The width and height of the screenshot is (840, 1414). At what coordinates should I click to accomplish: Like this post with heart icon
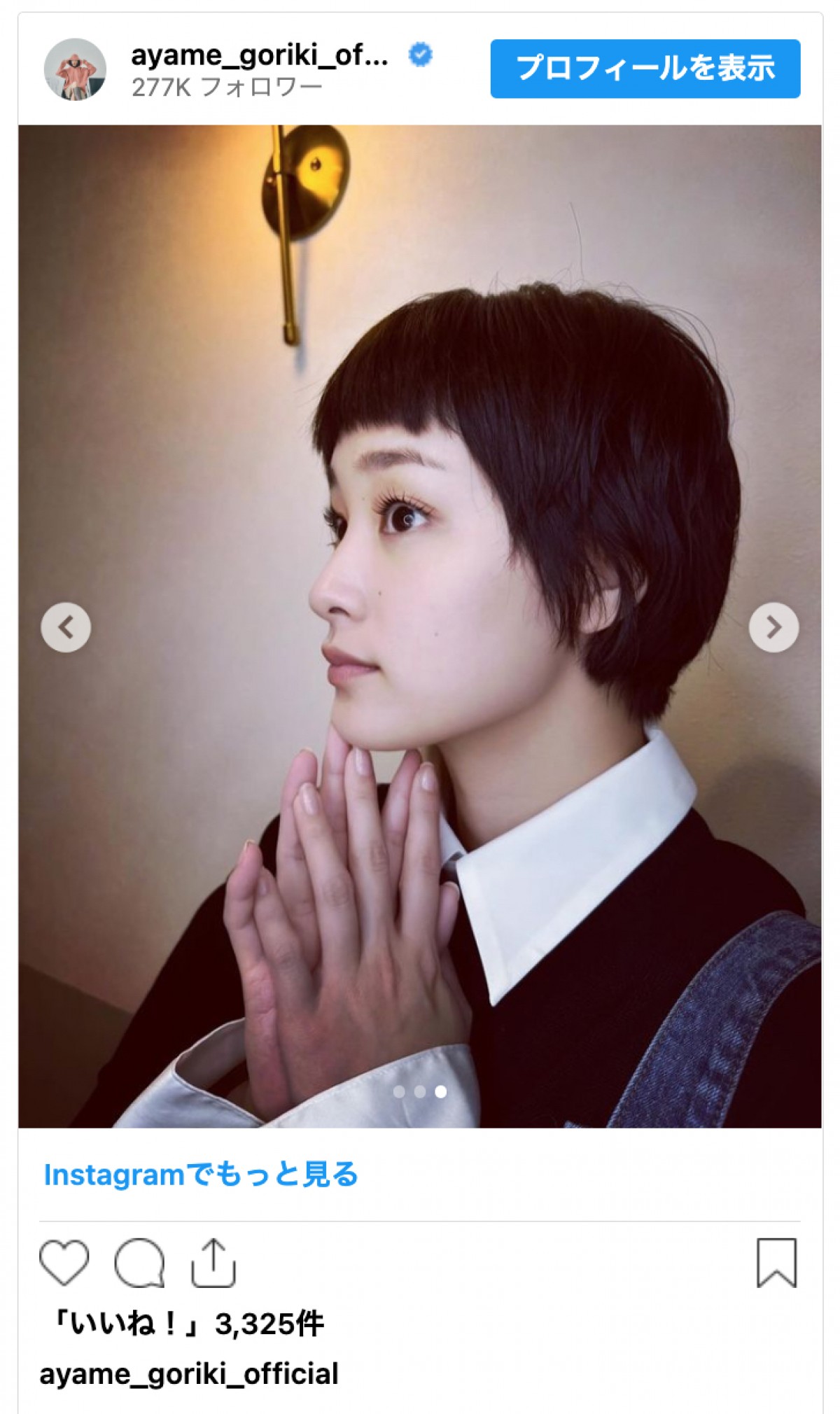coord(64,1262)
